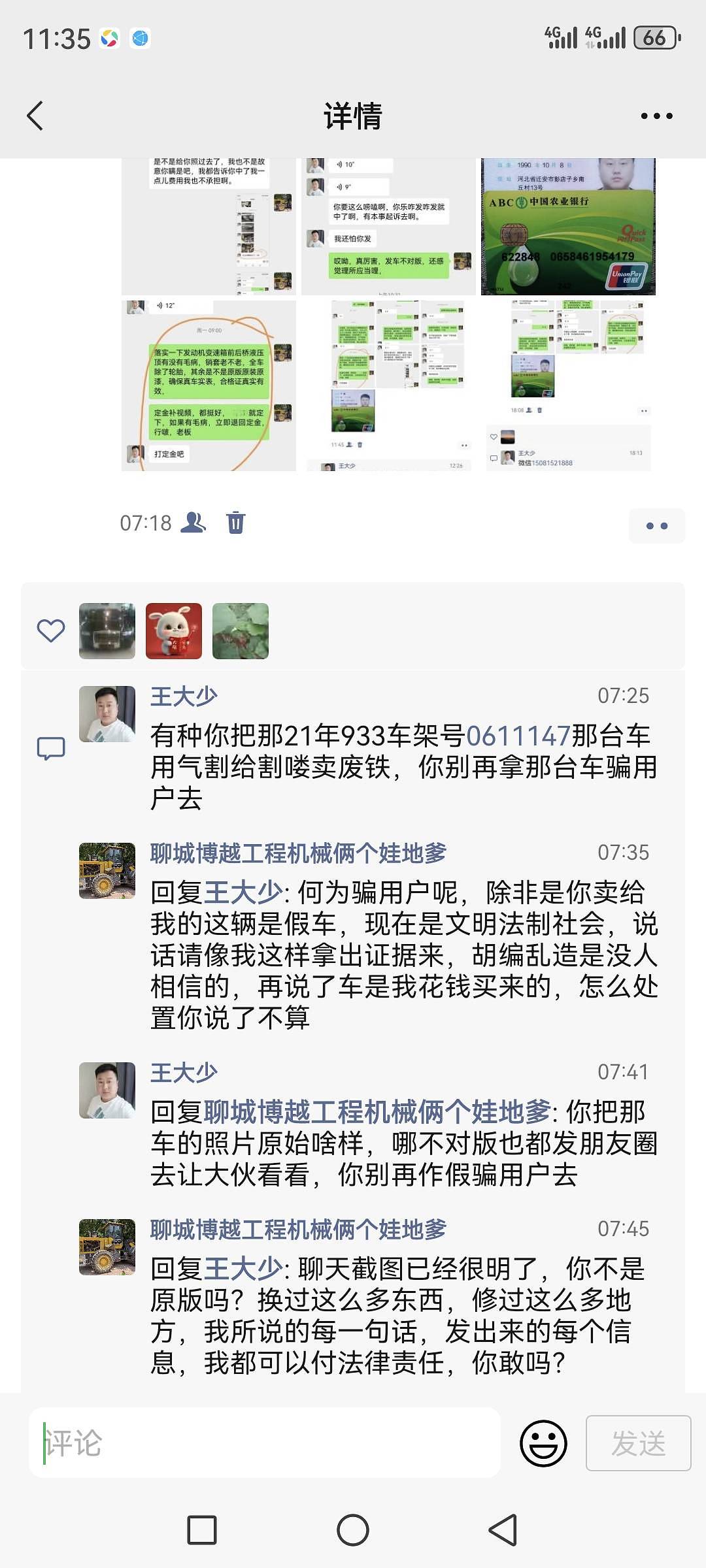Go back using the top-left arrow
Image resolution: width=706 pixels, height=1568 pixels.
tap(35, 116)
